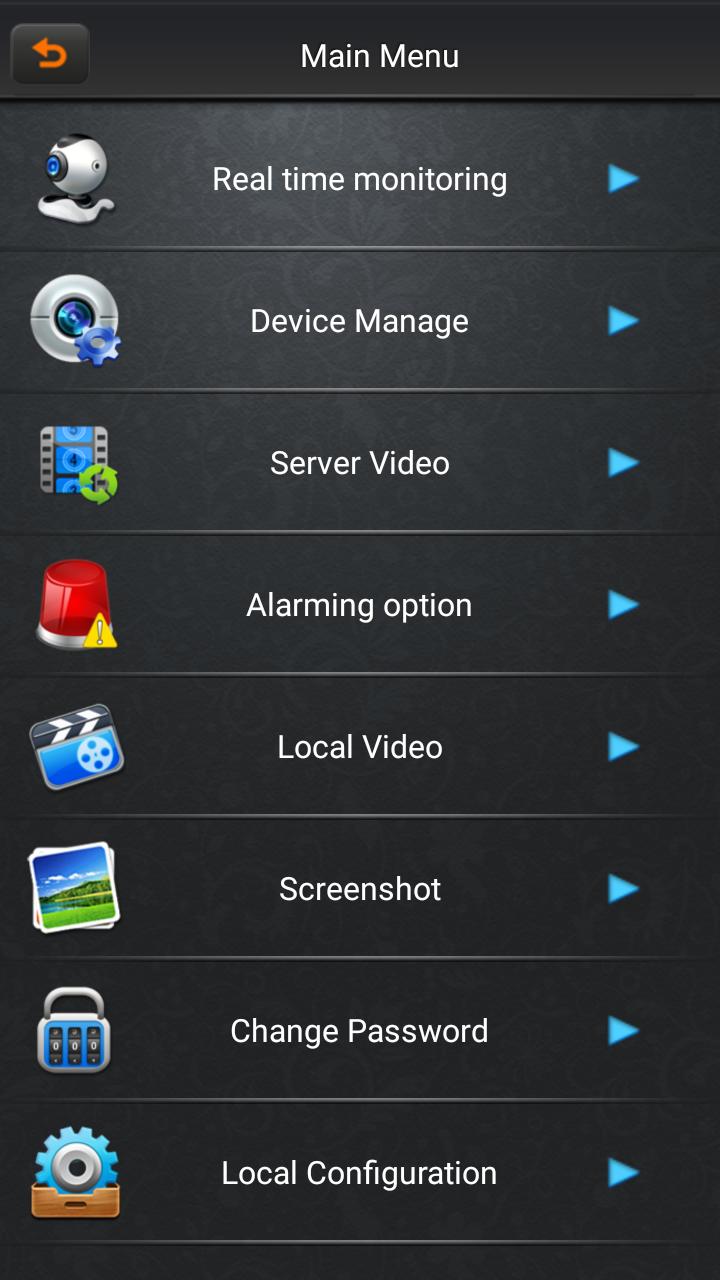Open Local Configuration settings

[x=360, y=1173]
